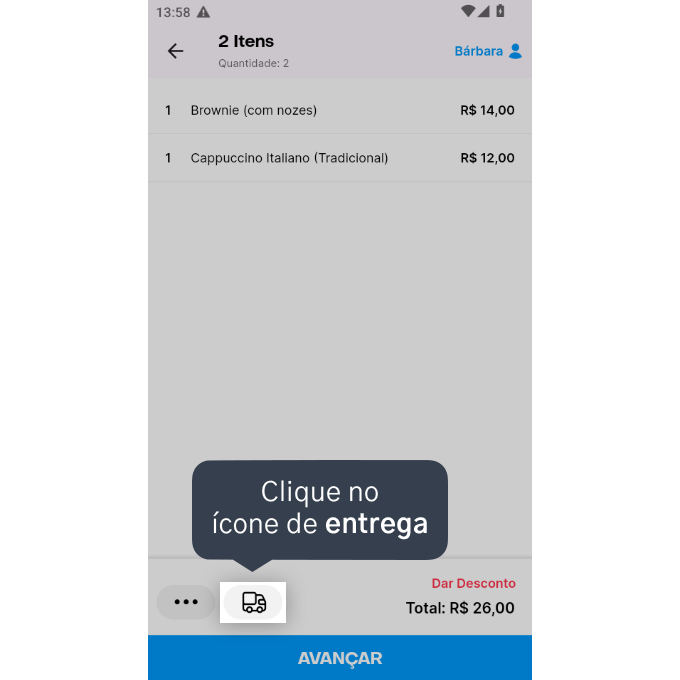The width and height of the screenshot is (680, 680).
Task: Tap Dar Desconto link
Action: click(x=473, y=583)
